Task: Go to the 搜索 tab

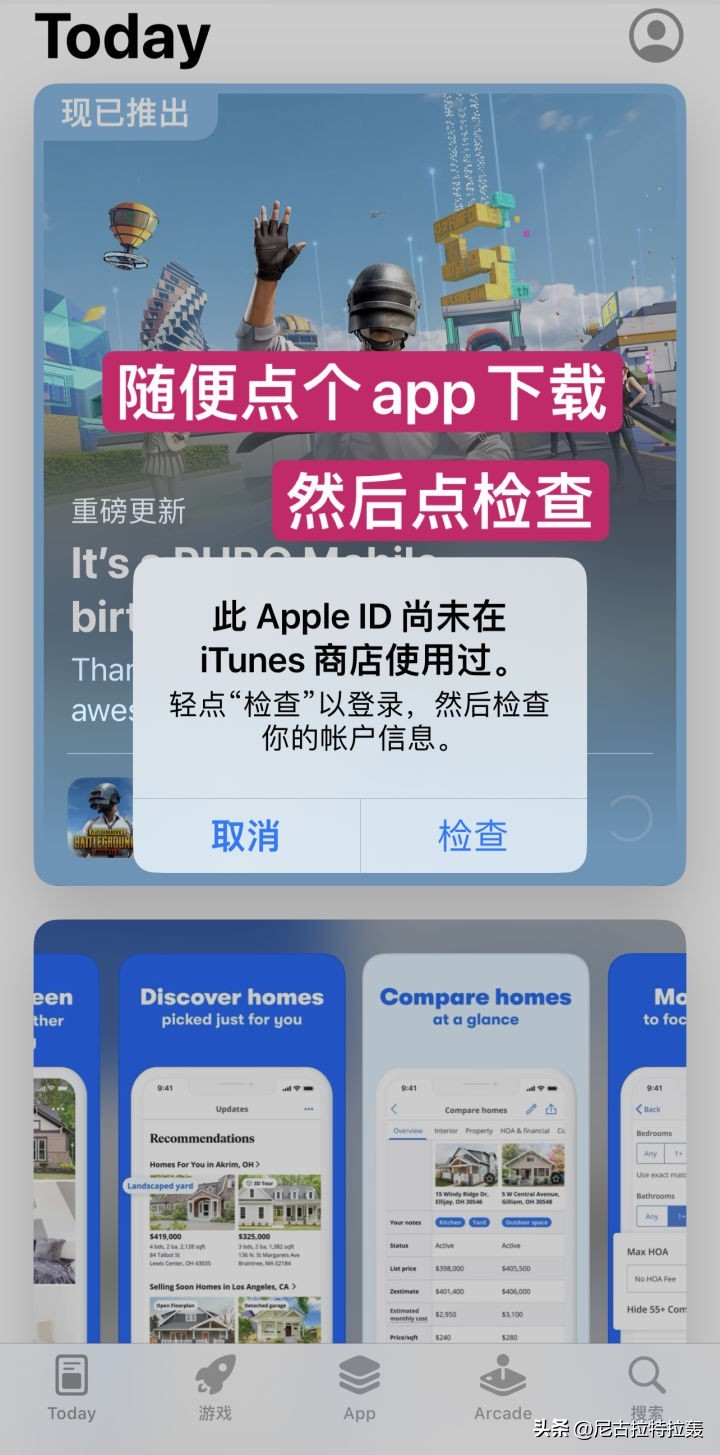Action: tap(646, 1388)
